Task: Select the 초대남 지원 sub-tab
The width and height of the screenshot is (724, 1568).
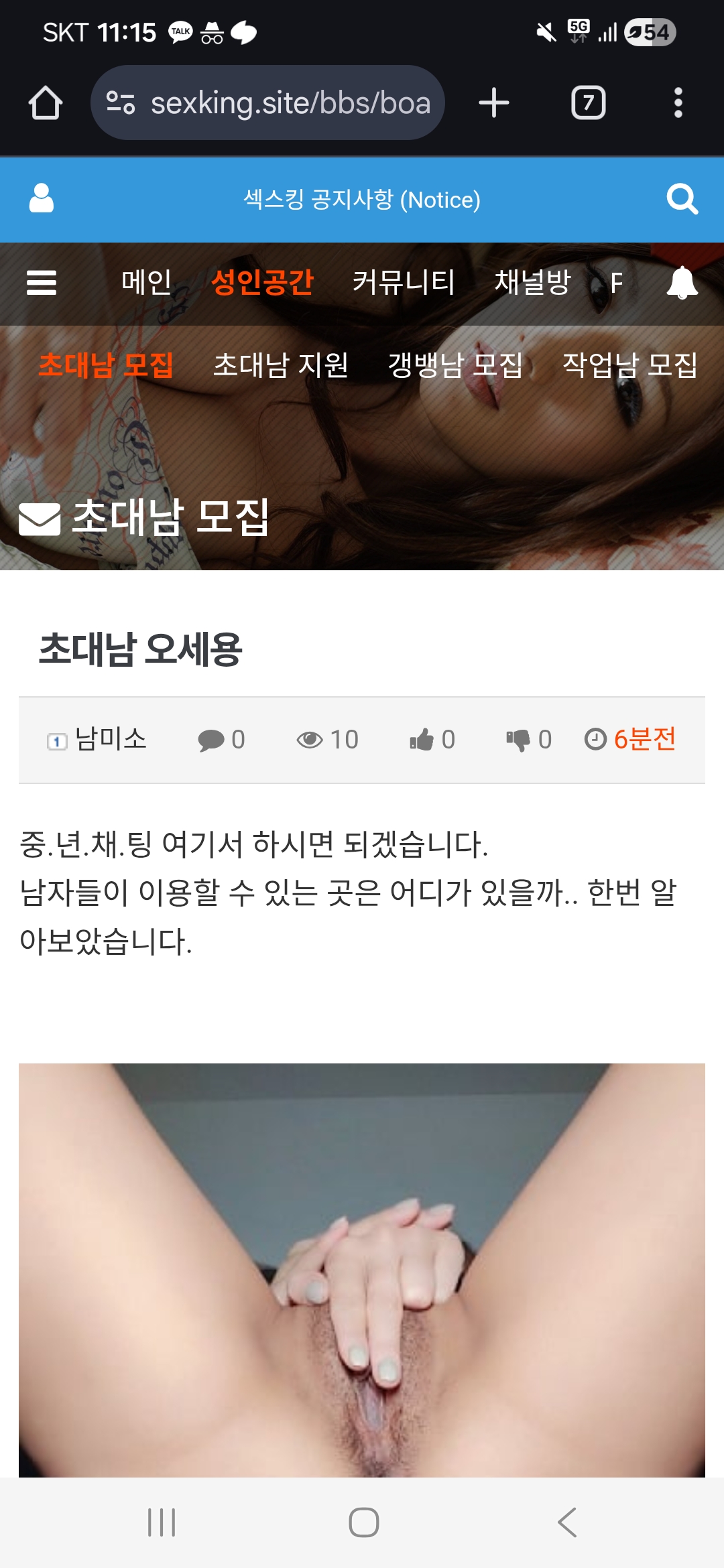Action: point(280,365)
